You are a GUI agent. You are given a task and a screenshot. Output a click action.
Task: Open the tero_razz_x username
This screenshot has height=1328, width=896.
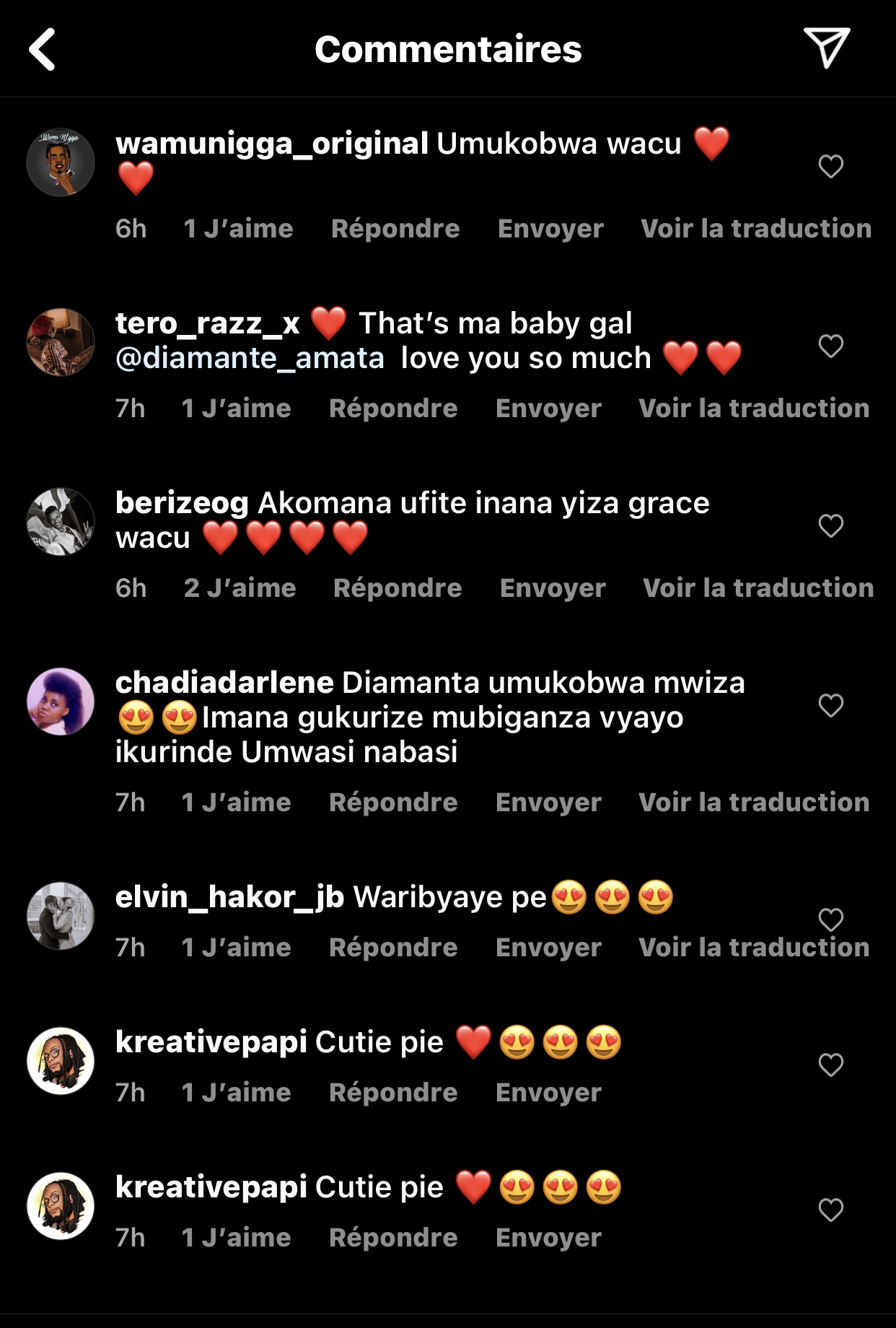click(207, 323)
